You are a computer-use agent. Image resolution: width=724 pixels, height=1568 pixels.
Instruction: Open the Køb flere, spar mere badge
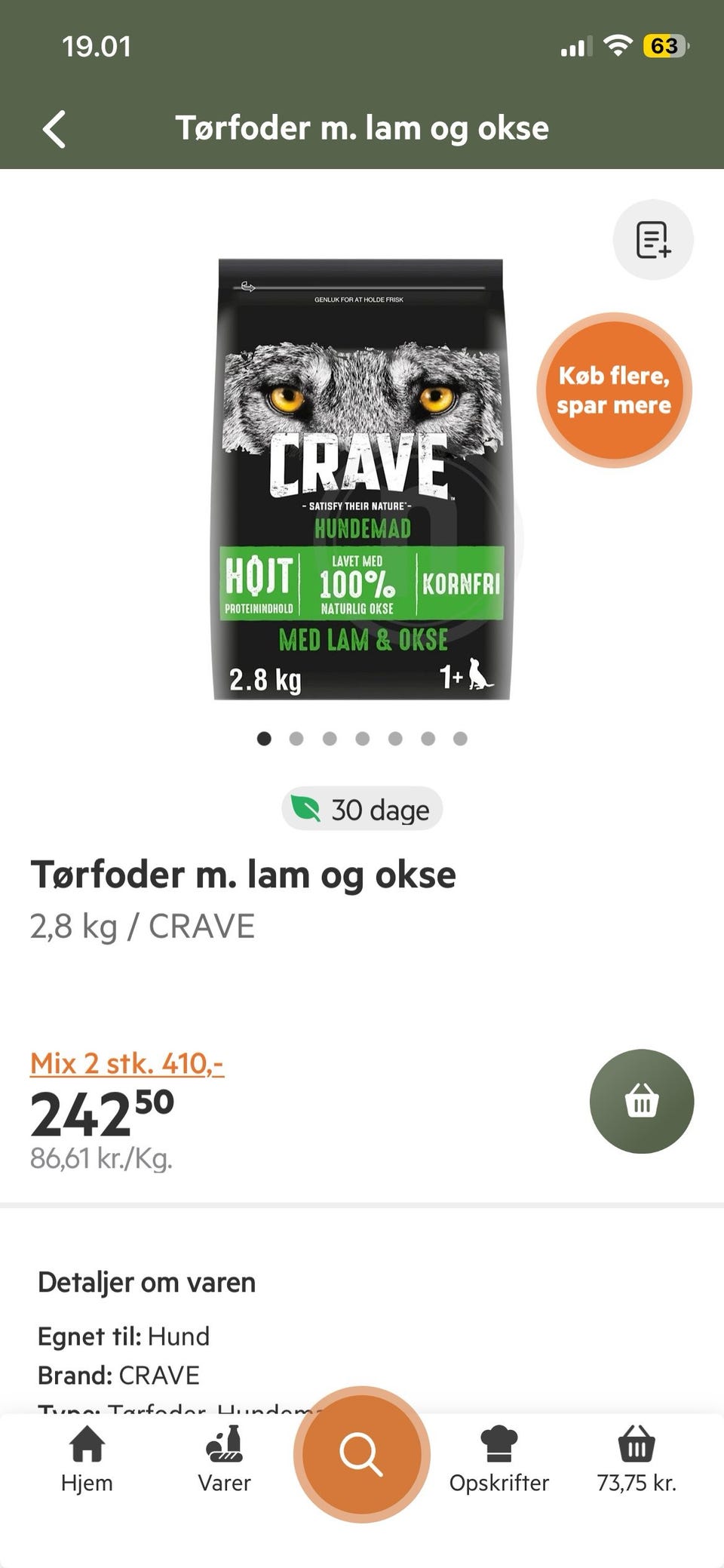[x=614, y=390]
